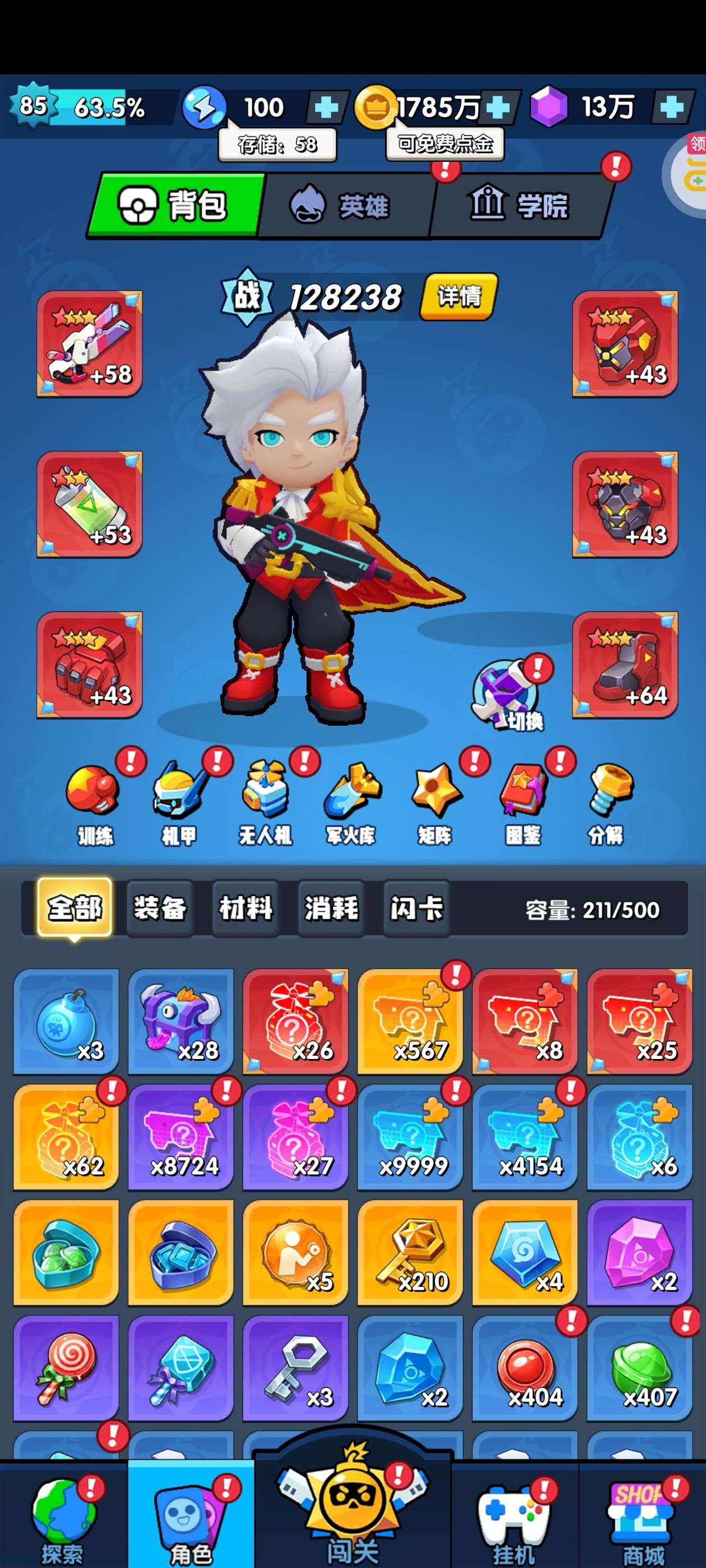Open the 图鉴 collection book

click(x=523, y=804)
